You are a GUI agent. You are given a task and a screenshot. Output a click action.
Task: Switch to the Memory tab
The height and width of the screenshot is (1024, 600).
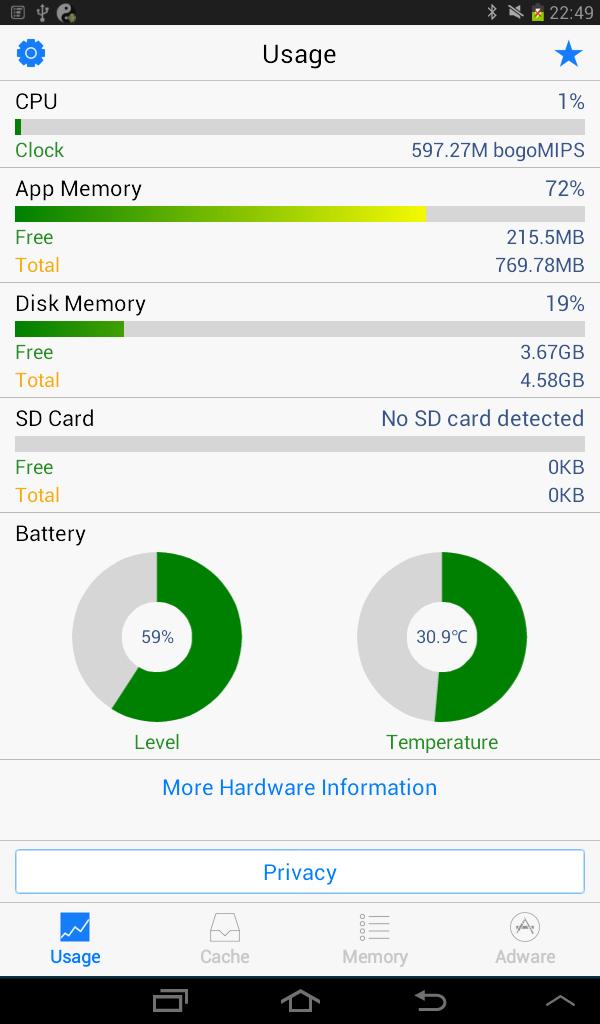click(375, 939)
